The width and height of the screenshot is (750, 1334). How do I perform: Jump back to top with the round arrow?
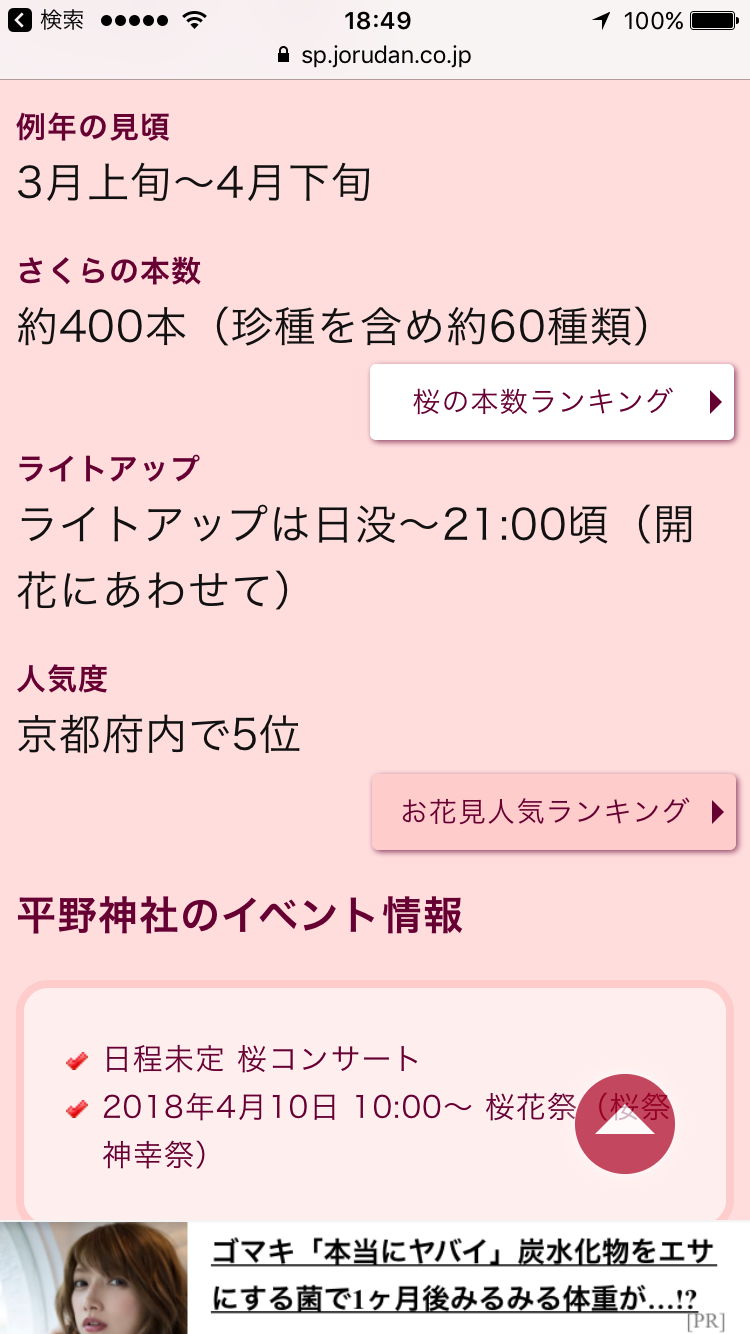click(x=625, y=1124)
